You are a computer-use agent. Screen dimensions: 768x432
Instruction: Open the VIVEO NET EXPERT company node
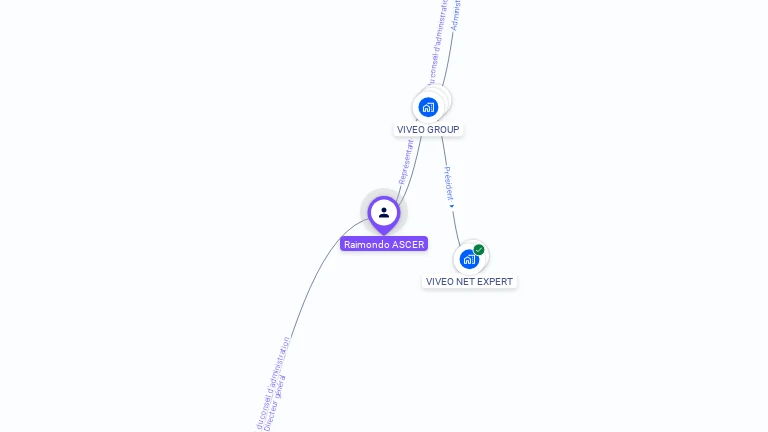469,260
